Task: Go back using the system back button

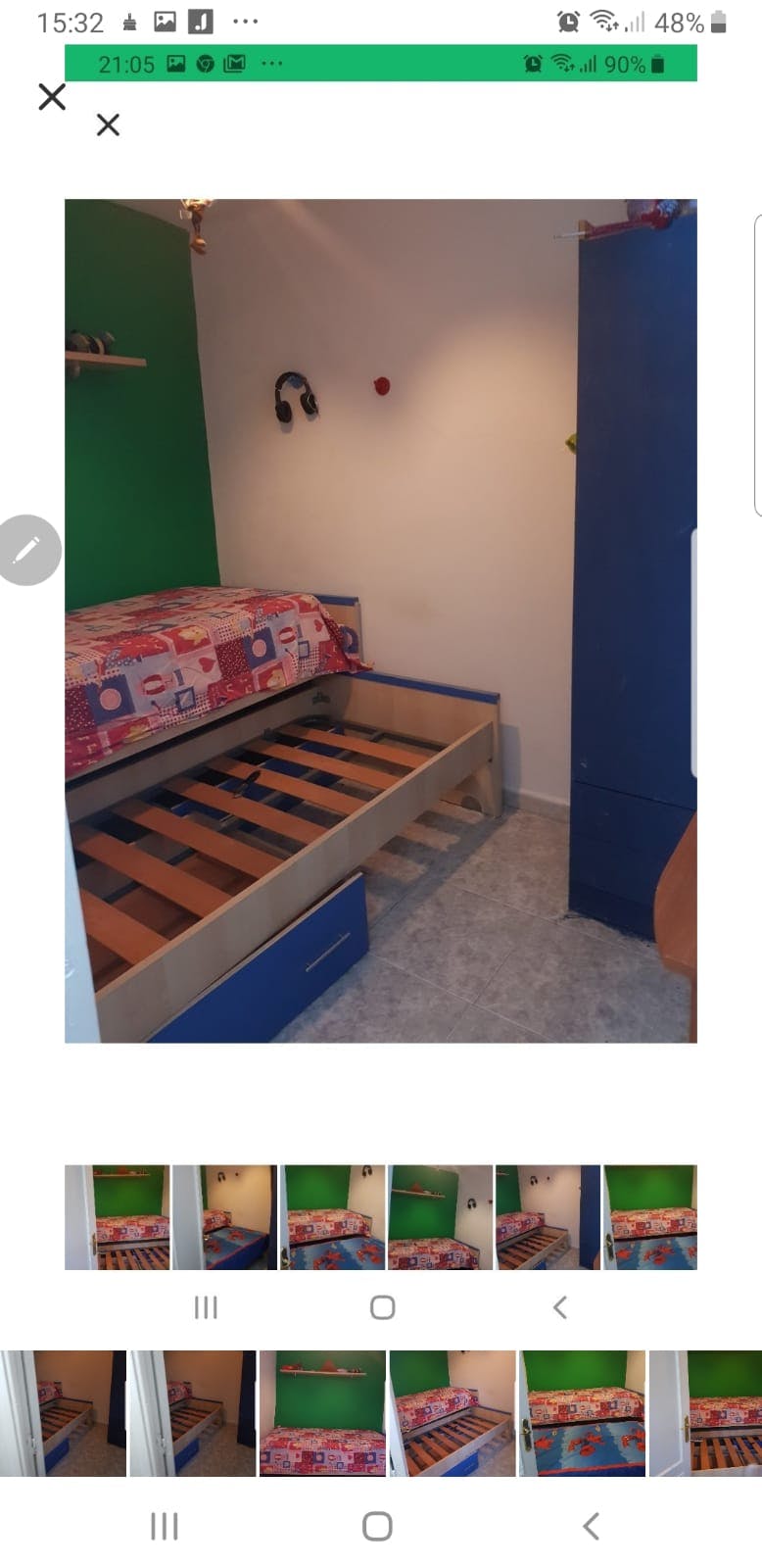Action: [590, 1525]
